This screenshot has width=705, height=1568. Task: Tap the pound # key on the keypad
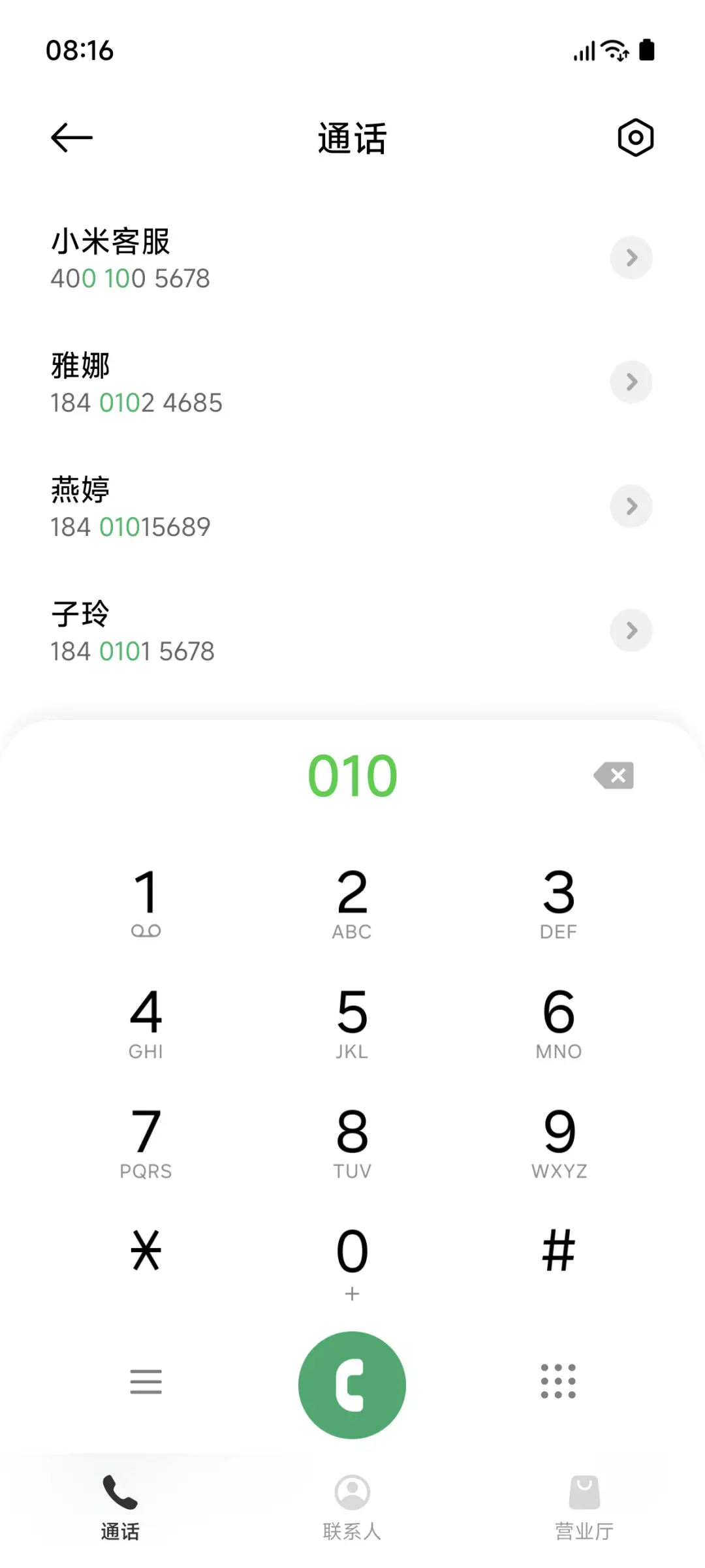558,1250
